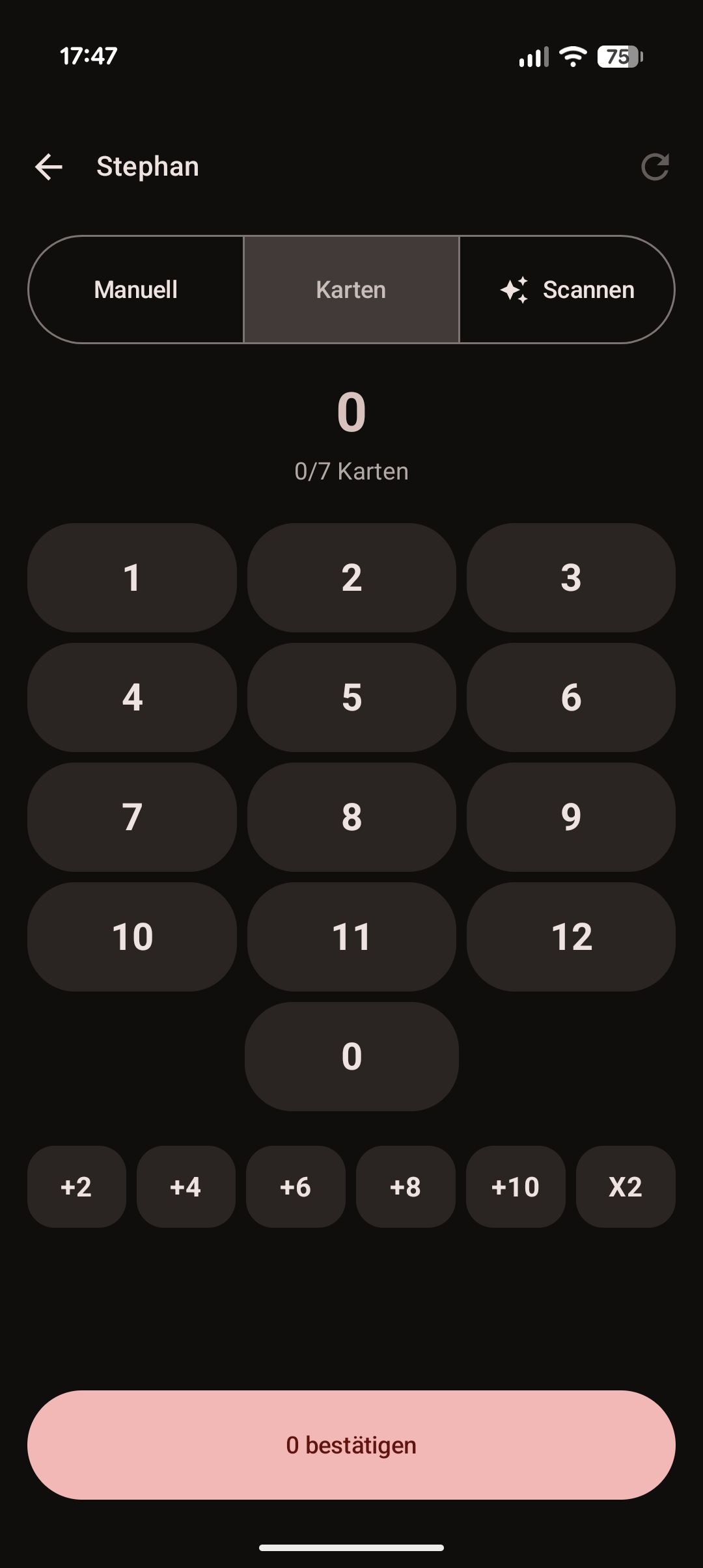This screenshot has width=703, height=1568.
Task: Select the number 12 card
Action: click(x=571, y=937)
